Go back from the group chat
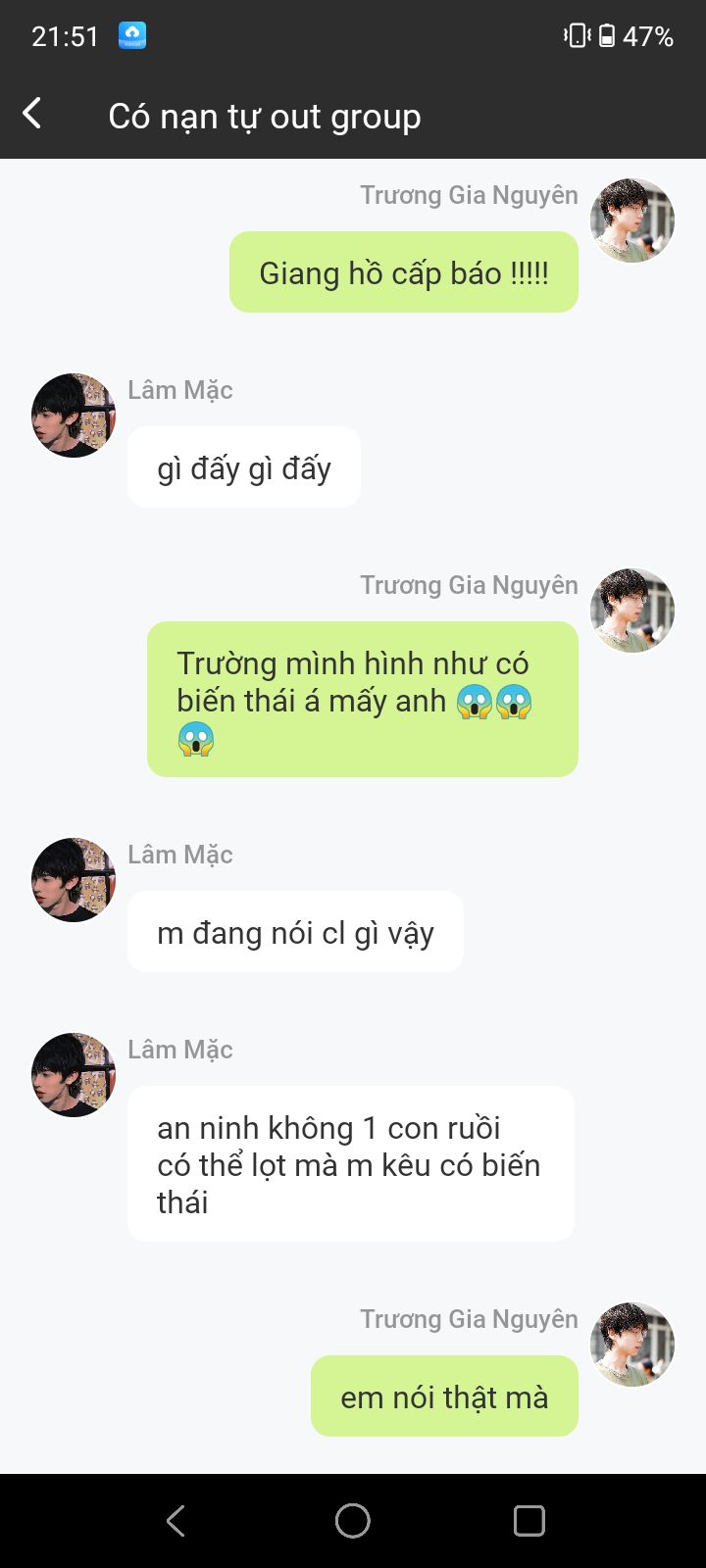 pyautogui.click(x=32, y=114)
